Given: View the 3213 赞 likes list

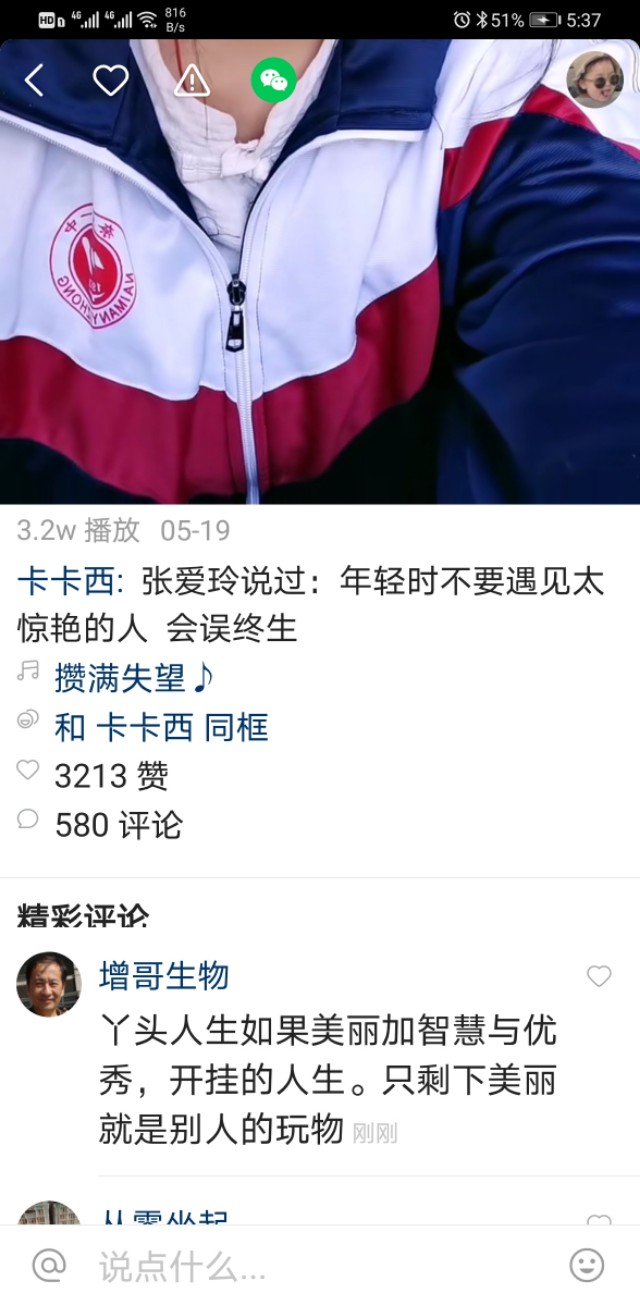Looking at the screenshot, I should tap(110, 776).
